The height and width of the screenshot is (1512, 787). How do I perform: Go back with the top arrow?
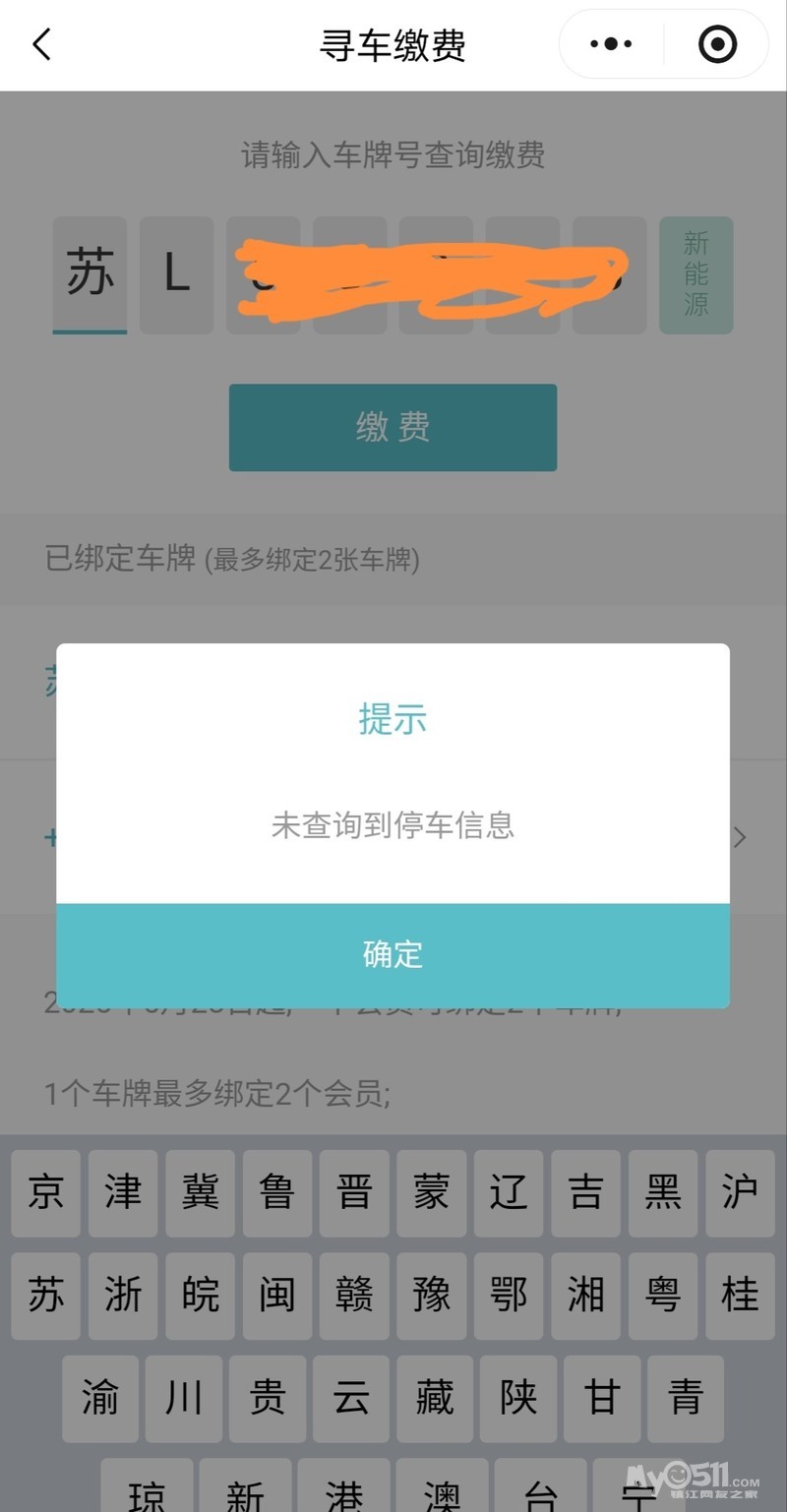(41, 44)
